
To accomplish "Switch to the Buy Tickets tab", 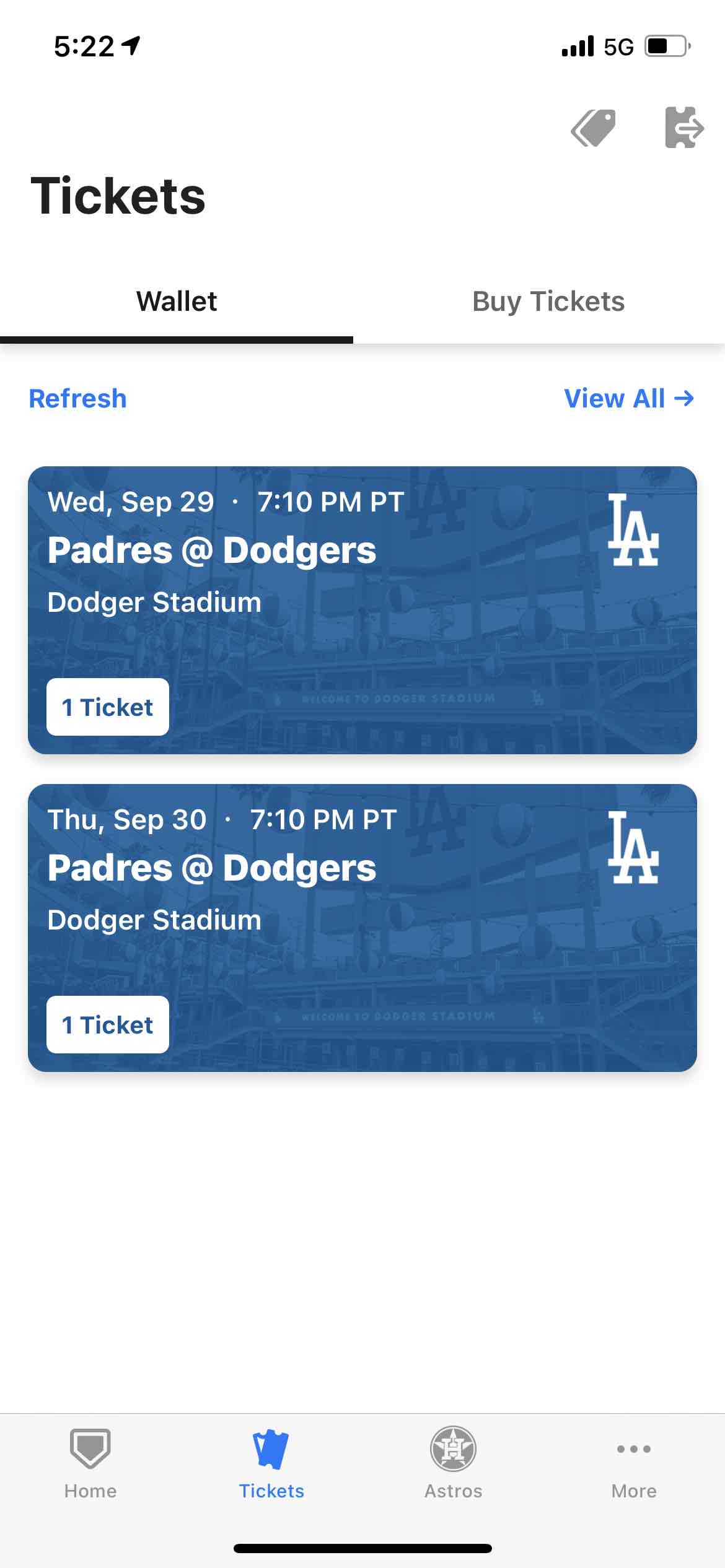I will (x=548, y=302).
